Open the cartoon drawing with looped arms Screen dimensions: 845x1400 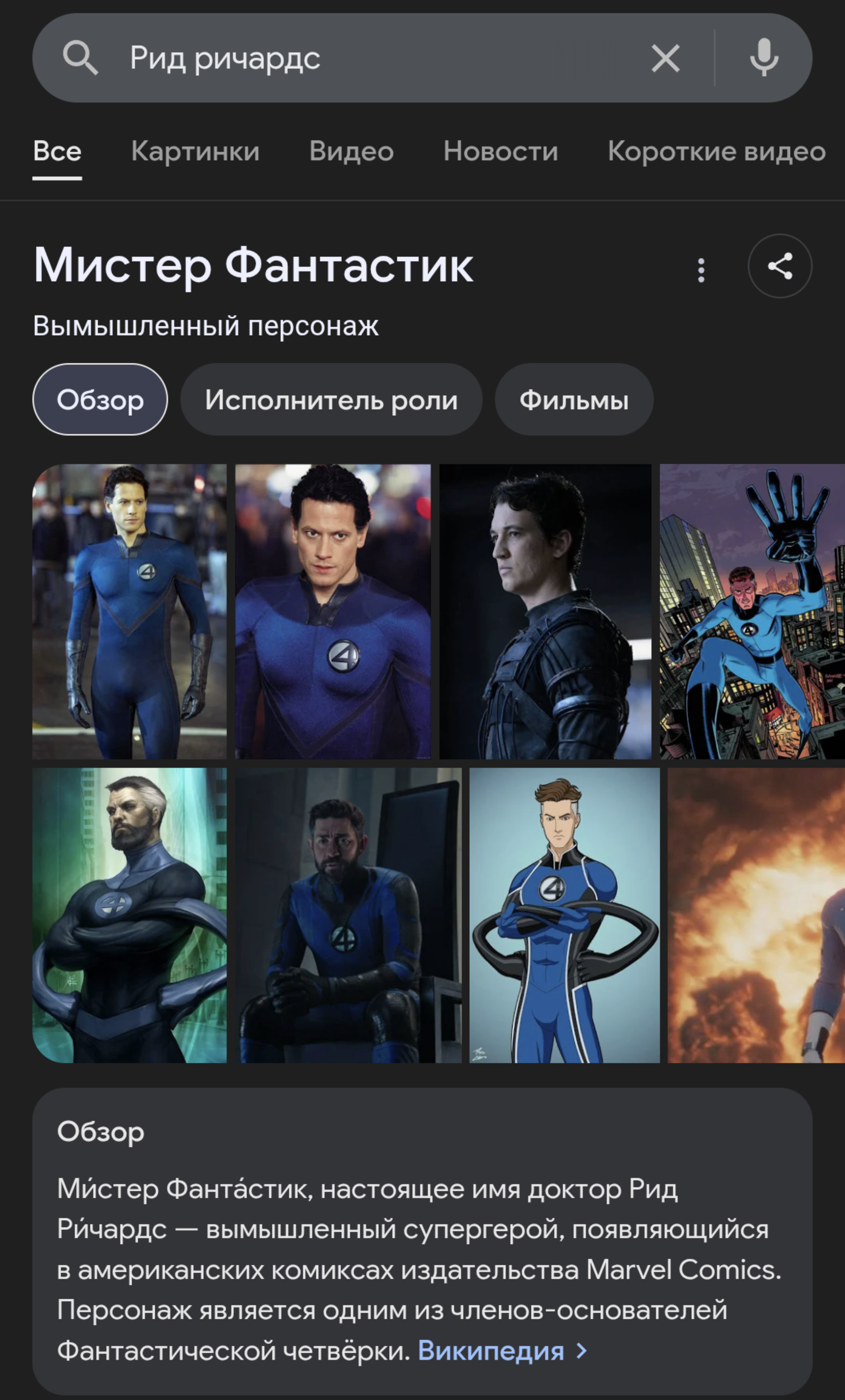pyautogui.click(x=564, y=915)
